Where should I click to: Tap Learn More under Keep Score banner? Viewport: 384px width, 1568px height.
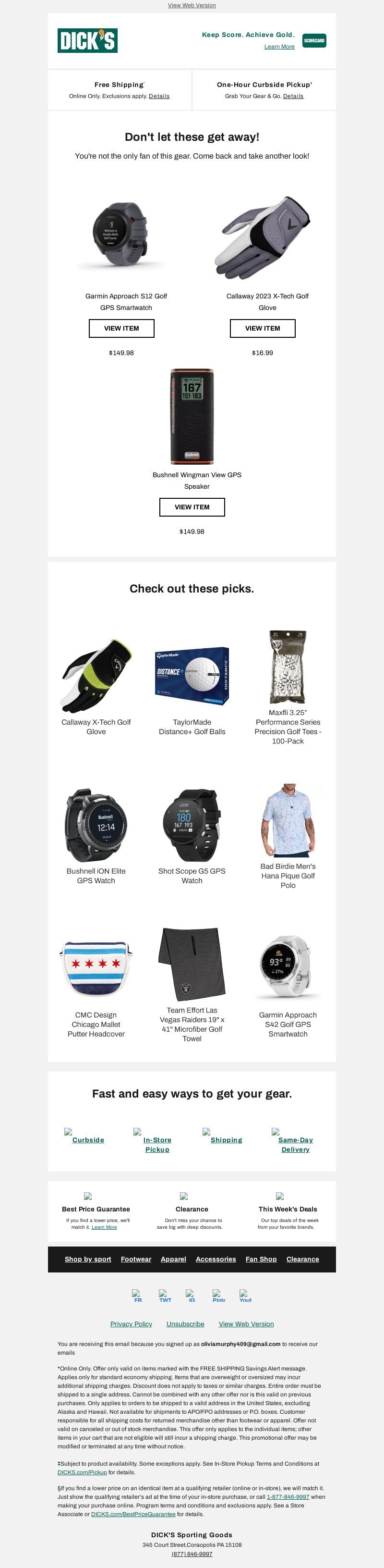pyautogui.click(x=279, y=47)
